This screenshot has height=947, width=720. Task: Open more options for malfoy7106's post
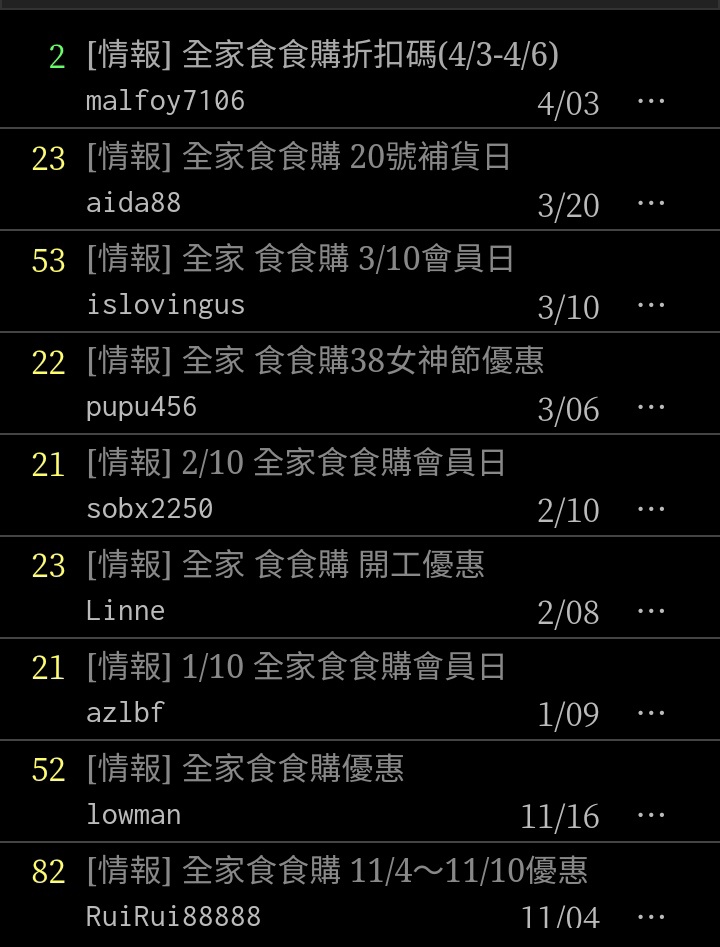point(651,102)
